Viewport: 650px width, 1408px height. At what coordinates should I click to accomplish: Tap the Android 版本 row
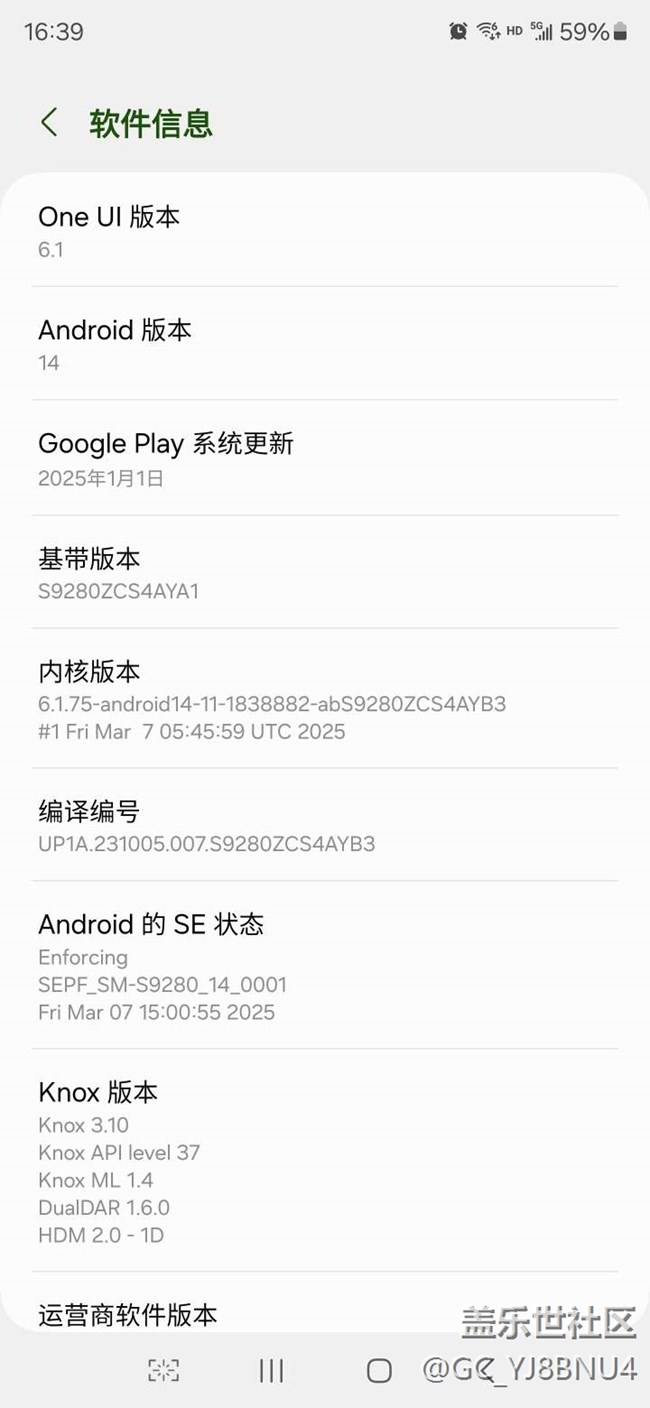(x=324, y=344)
